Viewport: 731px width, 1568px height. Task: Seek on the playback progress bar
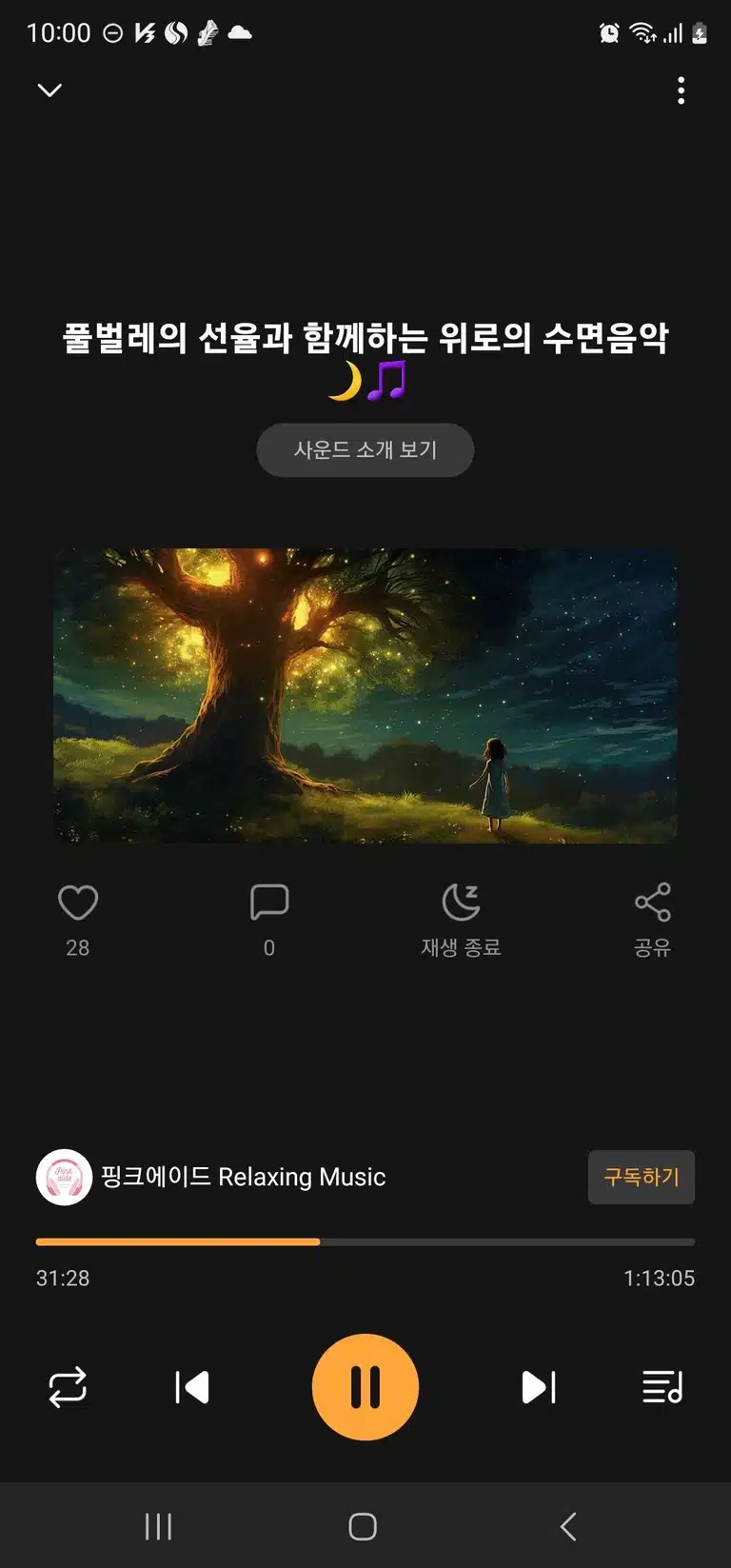click(x=365, y=1242)
